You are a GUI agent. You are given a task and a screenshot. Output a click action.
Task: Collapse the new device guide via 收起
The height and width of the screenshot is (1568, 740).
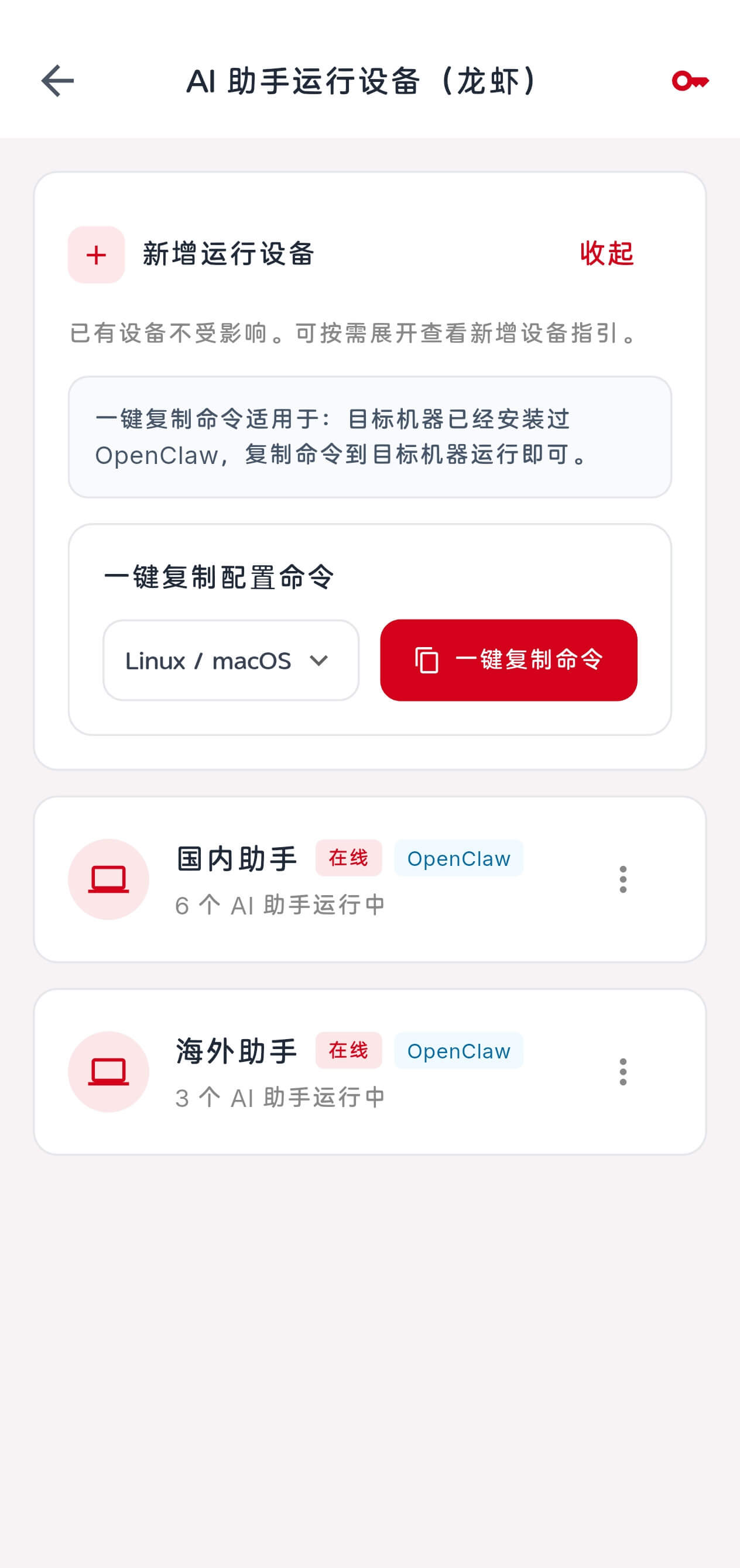(x=606, y=256)
